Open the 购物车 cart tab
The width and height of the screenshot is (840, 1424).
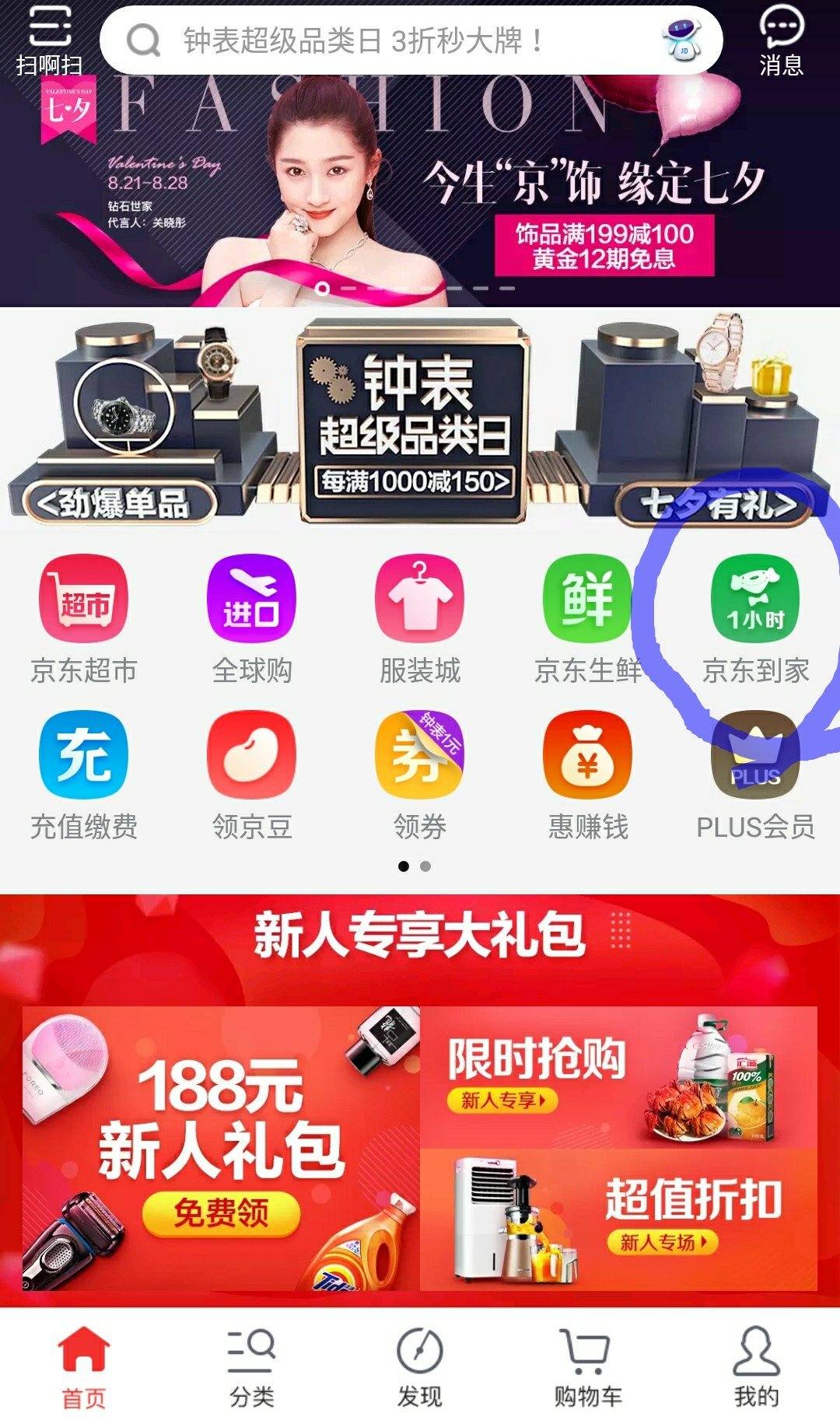coord(588,1368)
